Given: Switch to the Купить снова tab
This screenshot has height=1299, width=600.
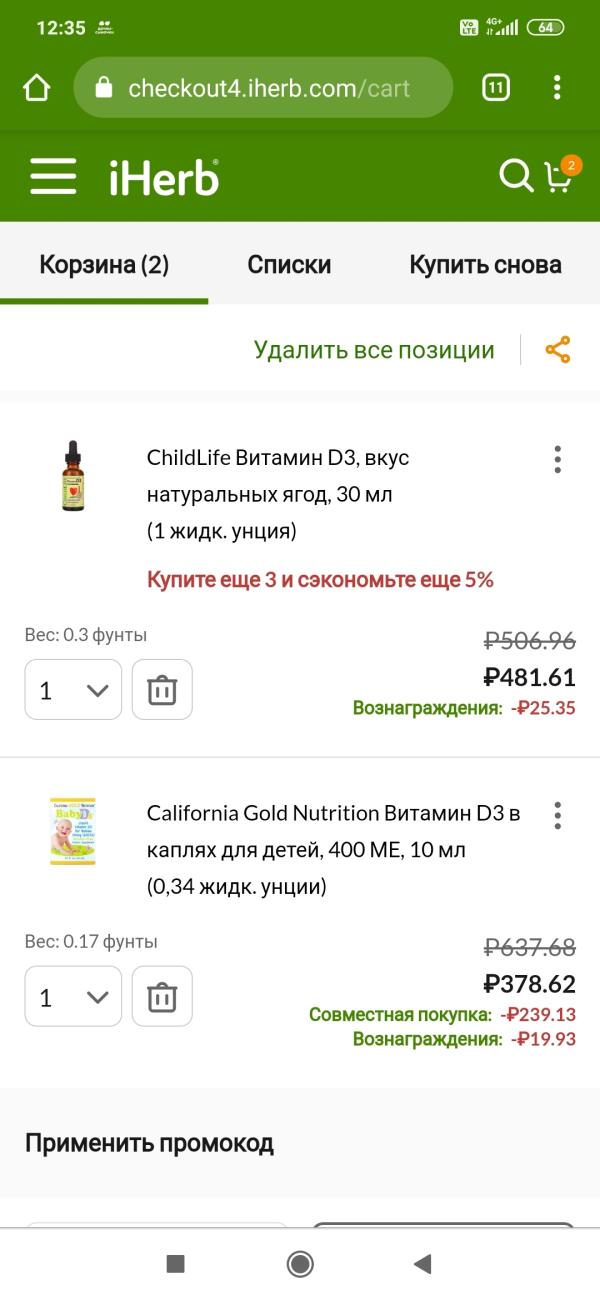Looking at the screenshot, I should click(485, 265).
